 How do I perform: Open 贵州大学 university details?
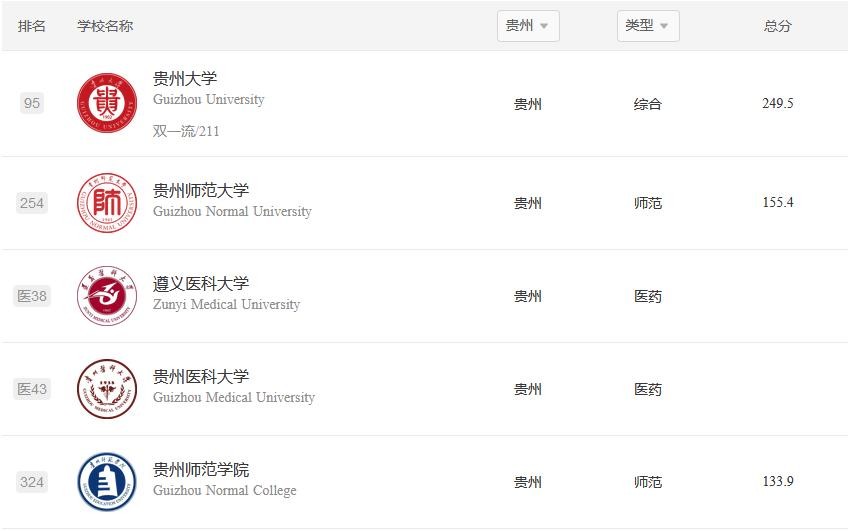[x=185, y=79]
